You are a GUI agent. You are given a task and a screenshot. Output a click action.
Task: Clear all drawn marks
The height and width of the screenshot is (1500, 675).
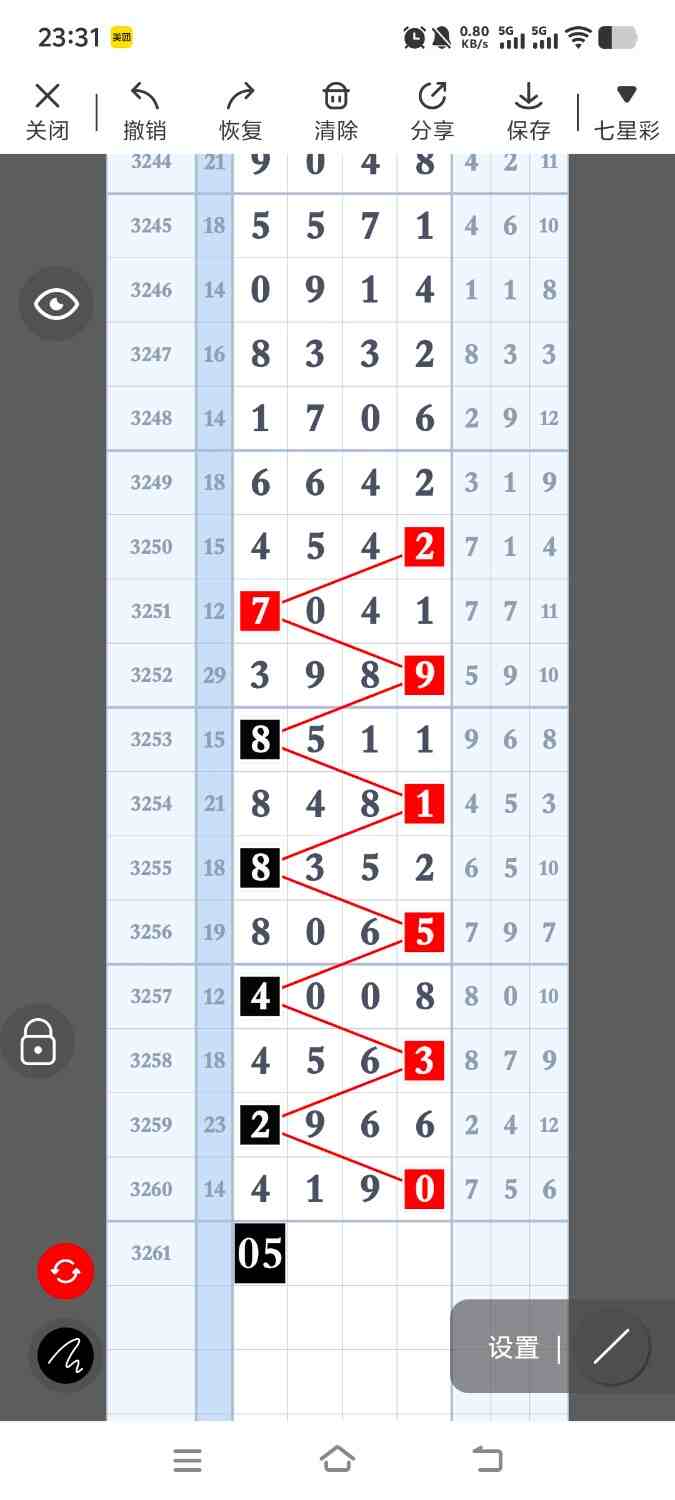(336, 111)
